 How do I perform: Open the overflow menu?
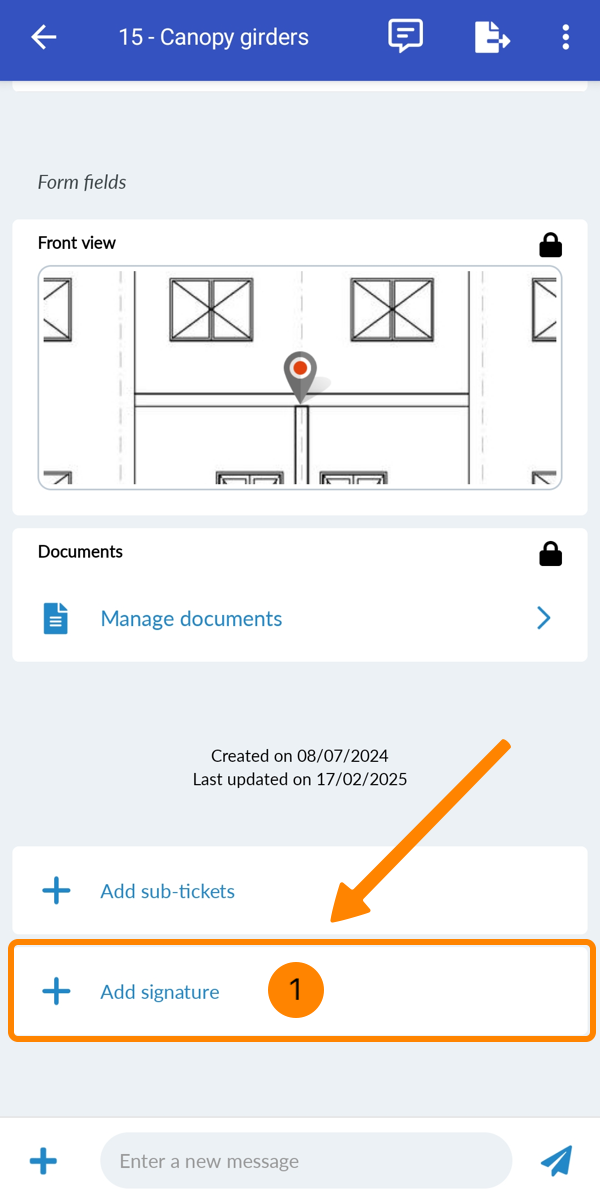pos(566,38)
